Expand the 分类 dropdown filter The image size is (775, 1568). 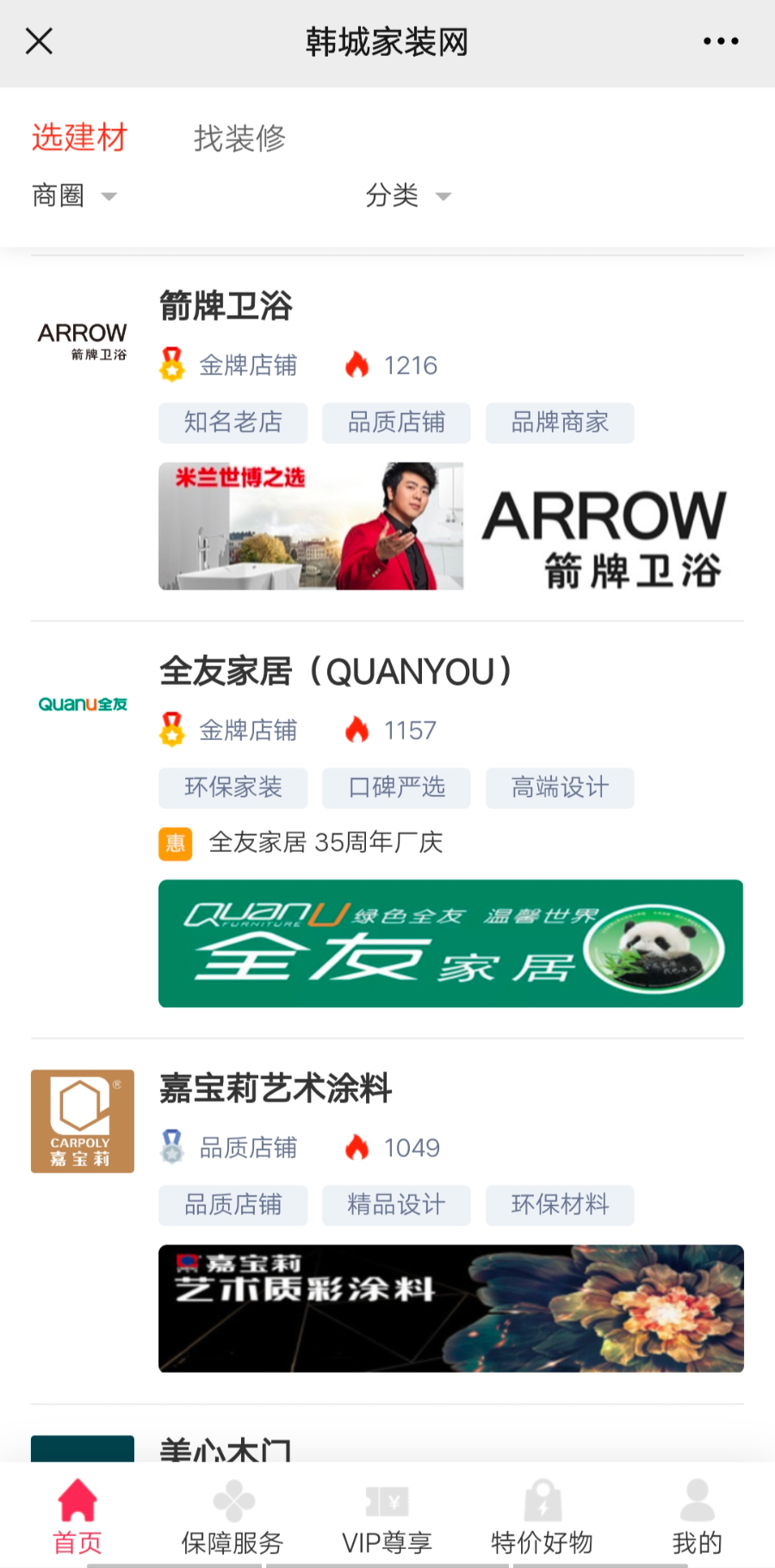[x=408, y=196]
